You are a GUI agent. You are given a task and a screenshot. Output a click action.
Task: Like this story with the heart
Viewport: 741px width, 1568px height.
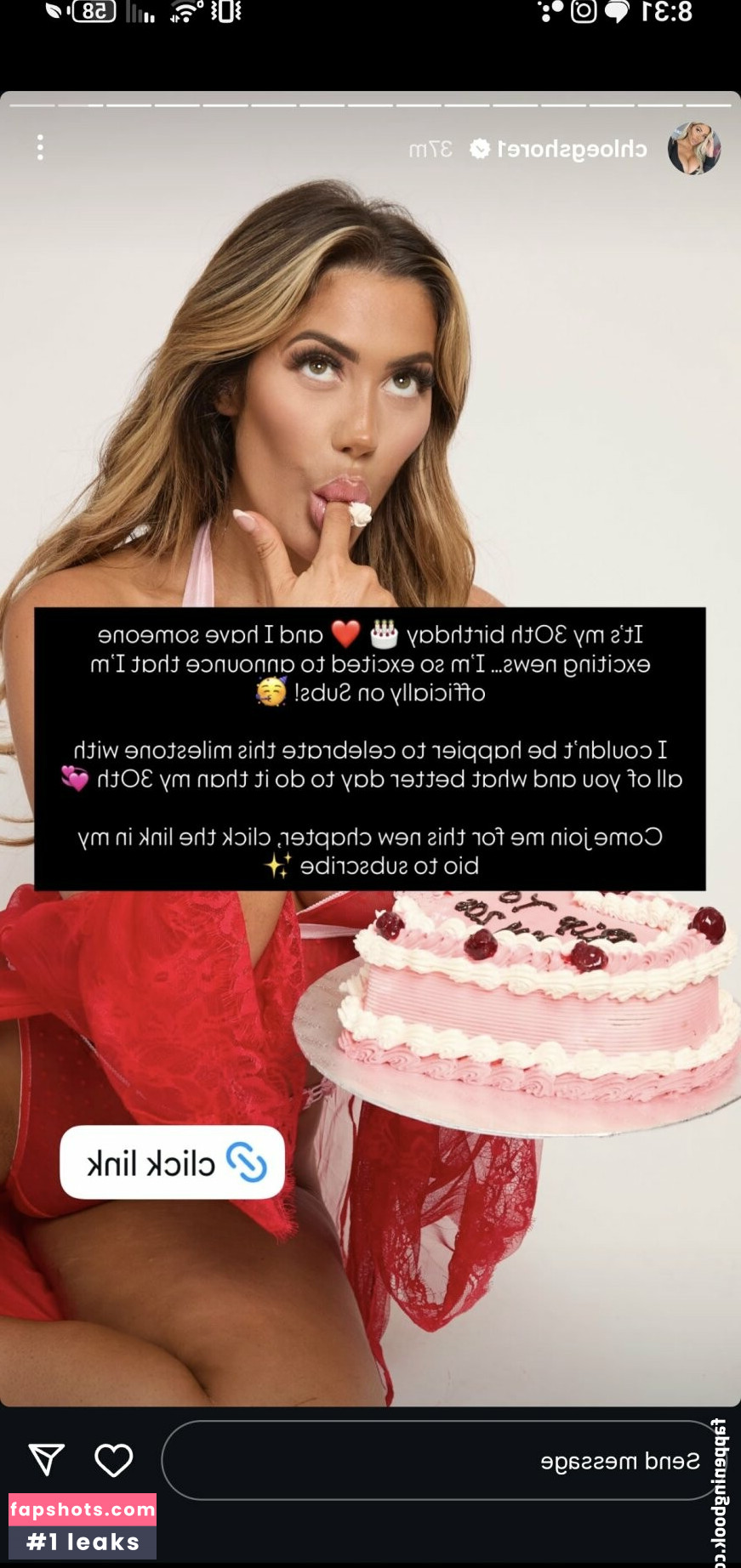(113, 1460)
